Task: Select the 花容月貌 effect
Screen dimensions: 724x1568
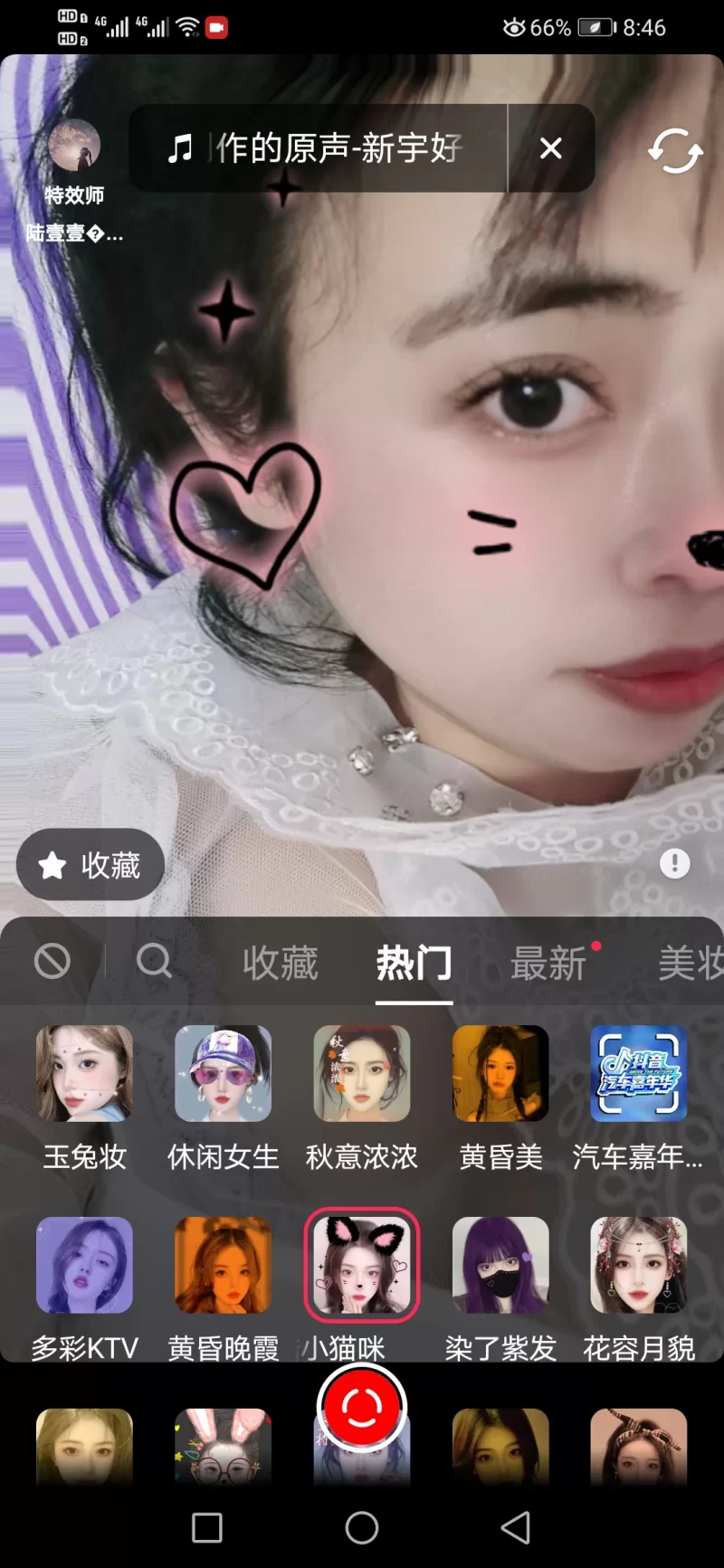Action: pyautogui.click(x=639, y=1266)
